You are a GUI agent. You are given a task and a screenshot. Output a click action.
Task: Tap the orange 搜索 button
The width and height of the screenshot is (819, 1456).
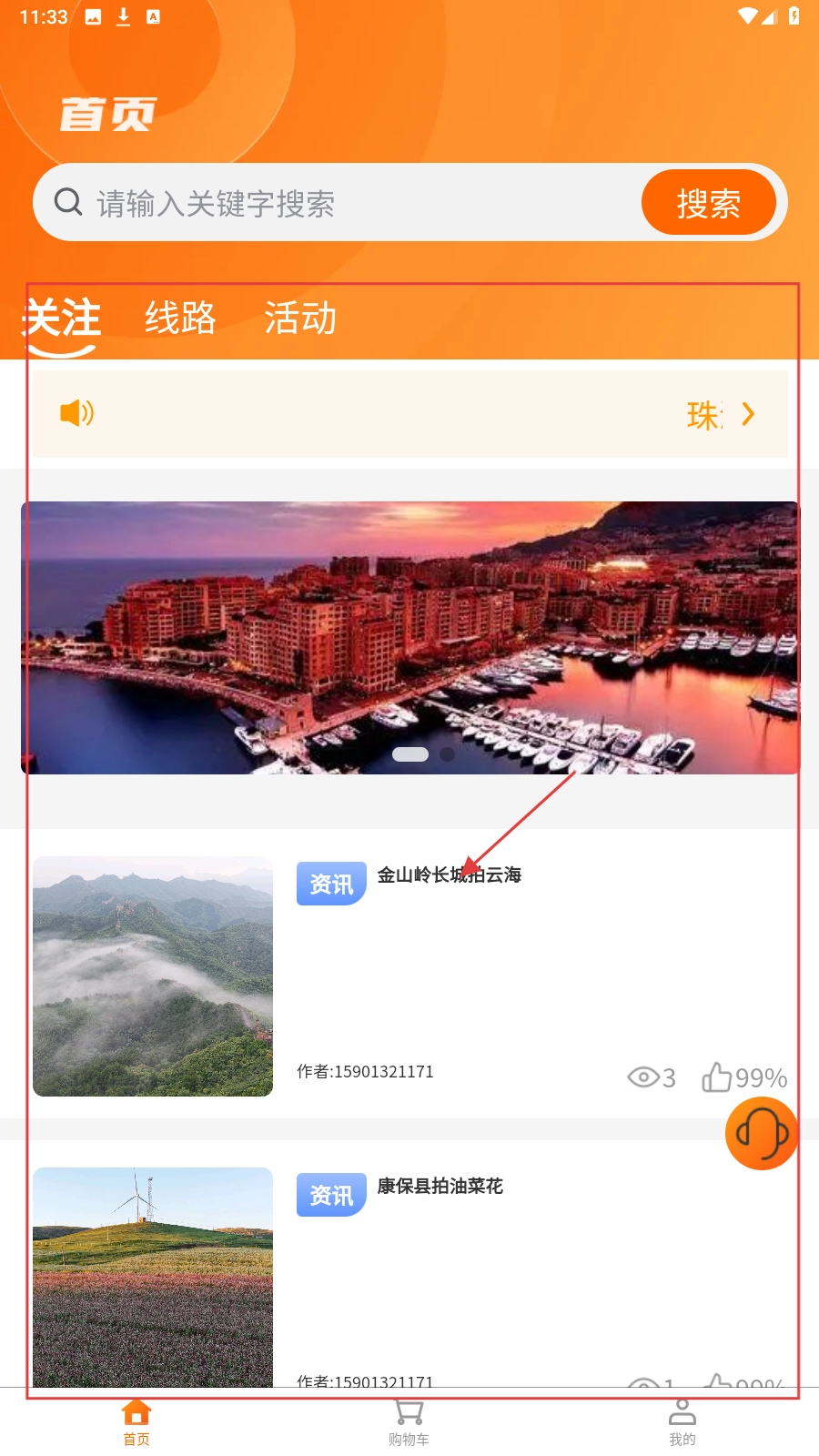[x=708, y=202]
